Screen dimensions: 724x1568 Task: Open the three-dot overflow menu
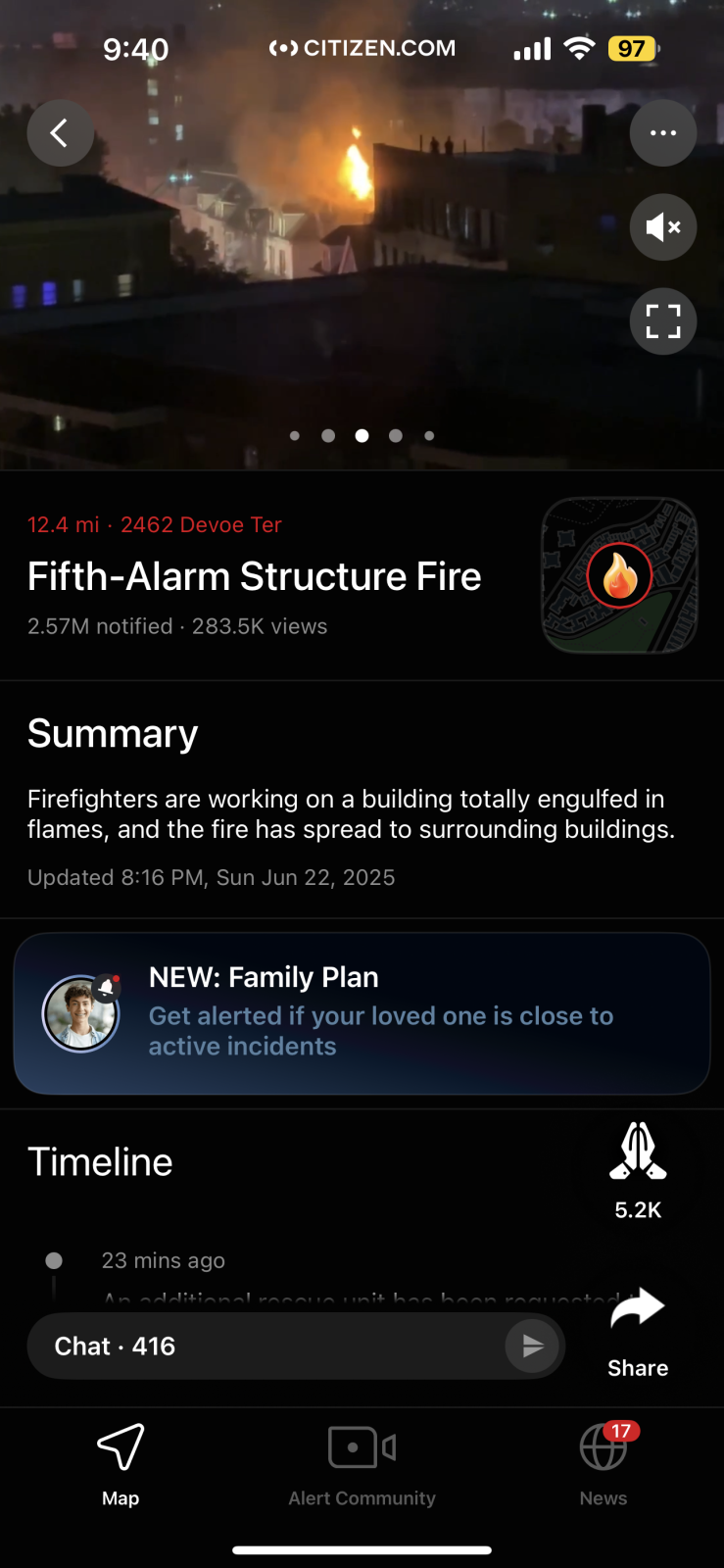[x=663, y=133]
